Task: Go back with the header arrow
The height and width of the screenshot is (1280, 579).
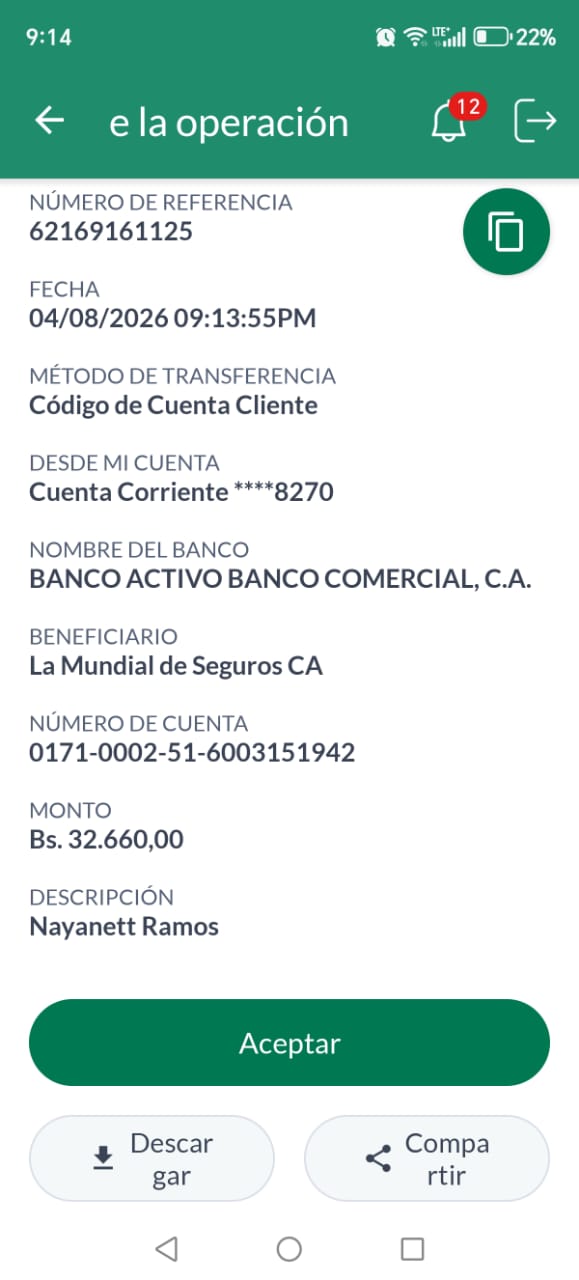Action: point(49,121)
